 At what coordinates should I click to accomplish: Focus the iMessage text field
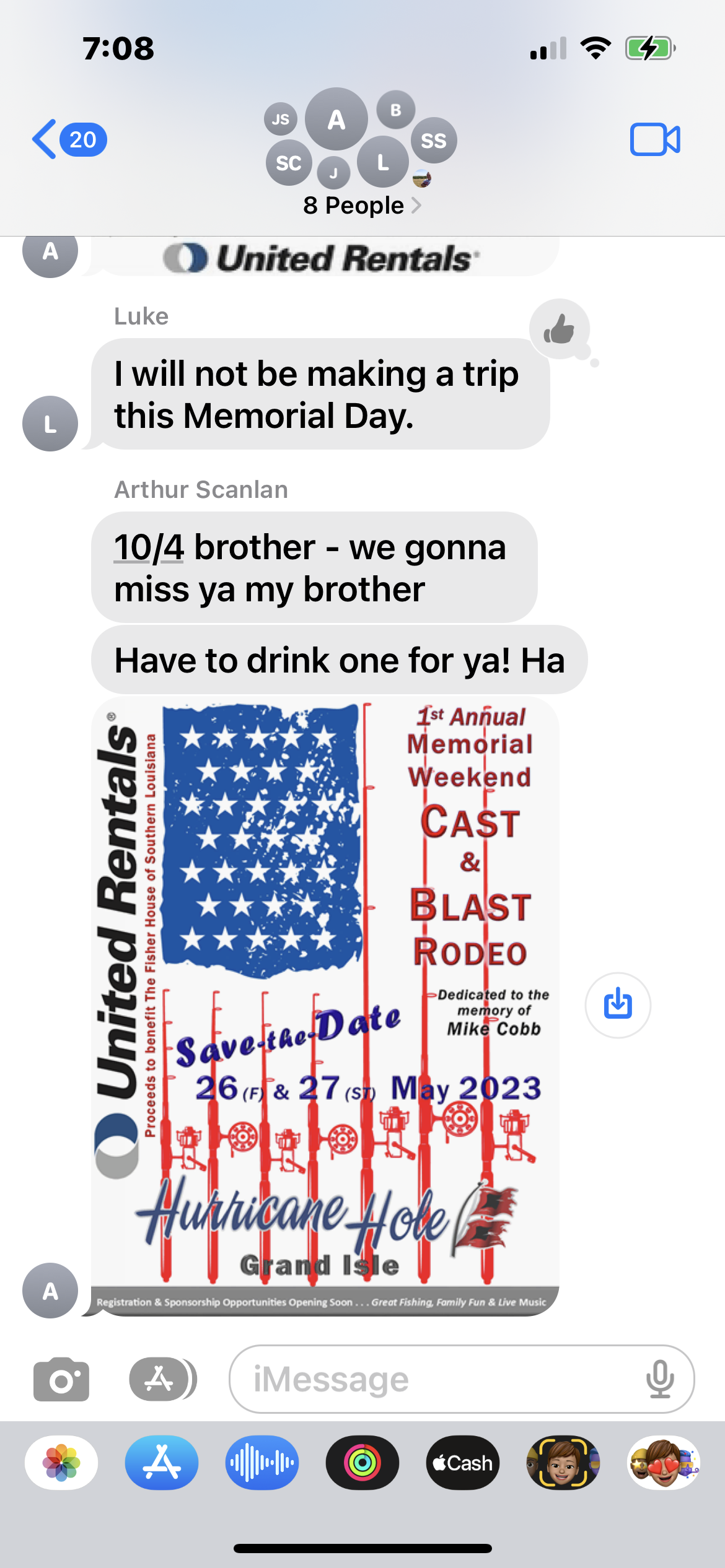point(434,1379)
